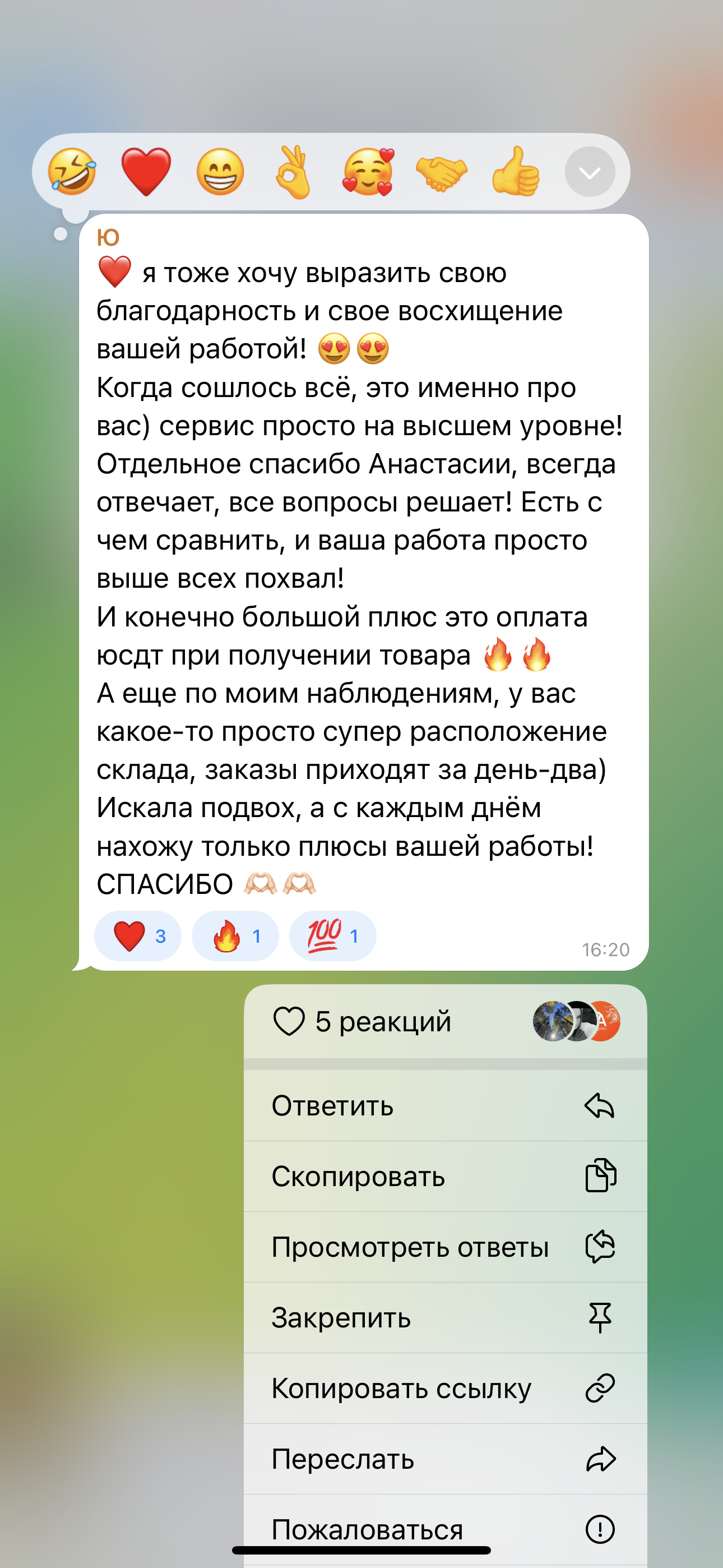The width and height of the screenshot is (723, 1568).
Task: Choose the OK-hand emoji reaction
Action: click(294, 172)
